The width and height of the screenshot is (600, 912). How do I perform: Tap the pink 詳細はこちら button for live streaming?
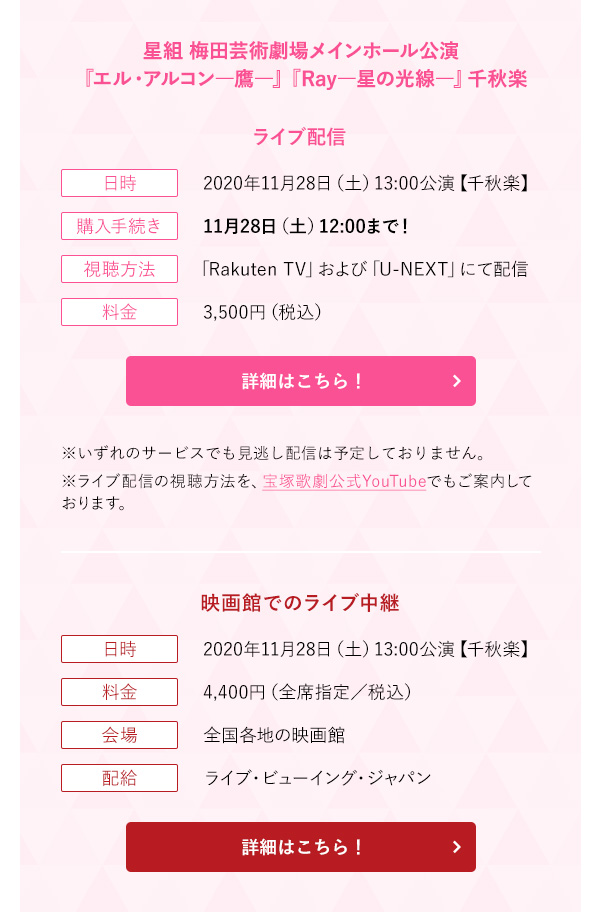(300, 381)
